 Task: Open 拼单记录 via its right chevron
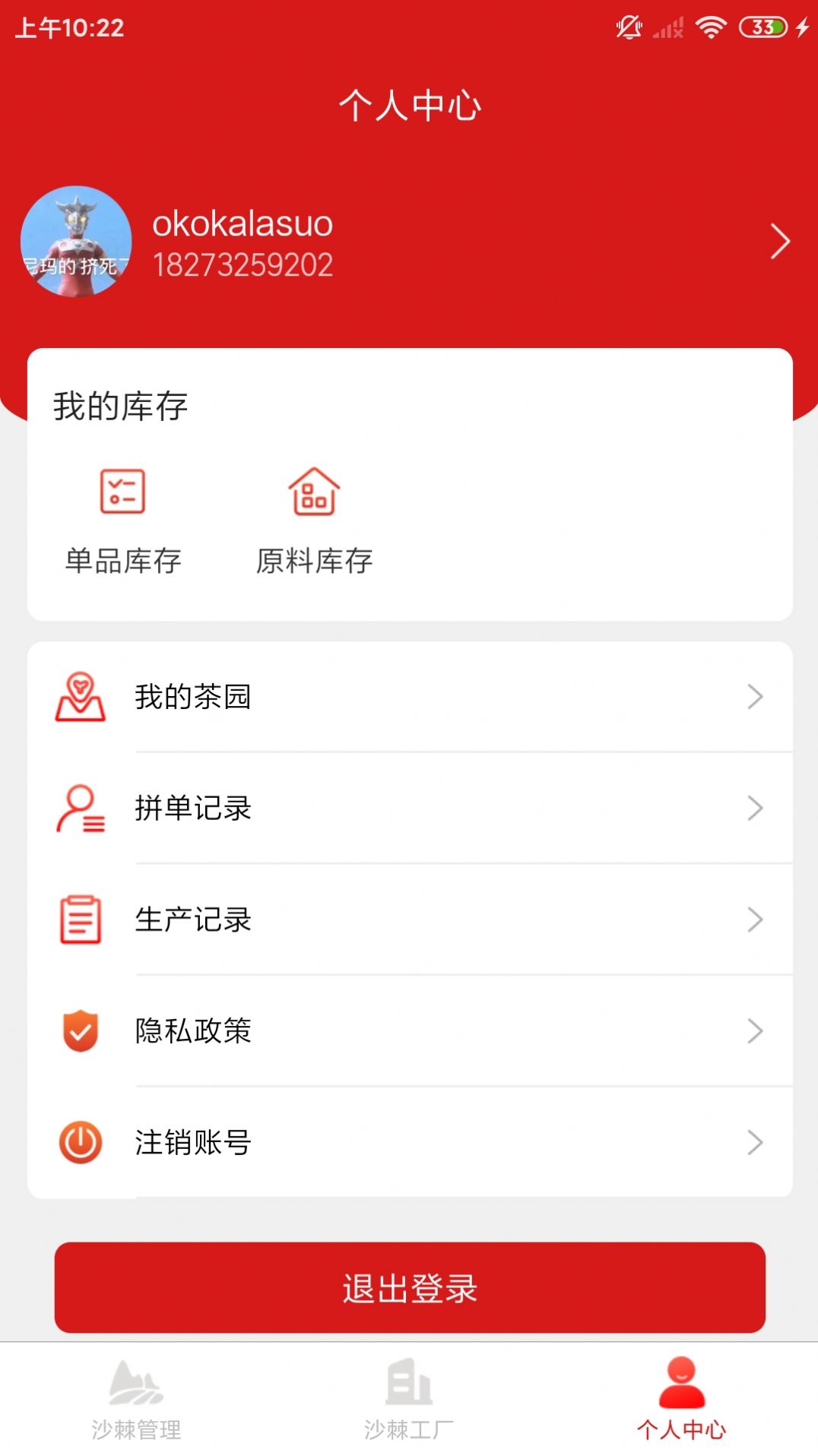754,809
